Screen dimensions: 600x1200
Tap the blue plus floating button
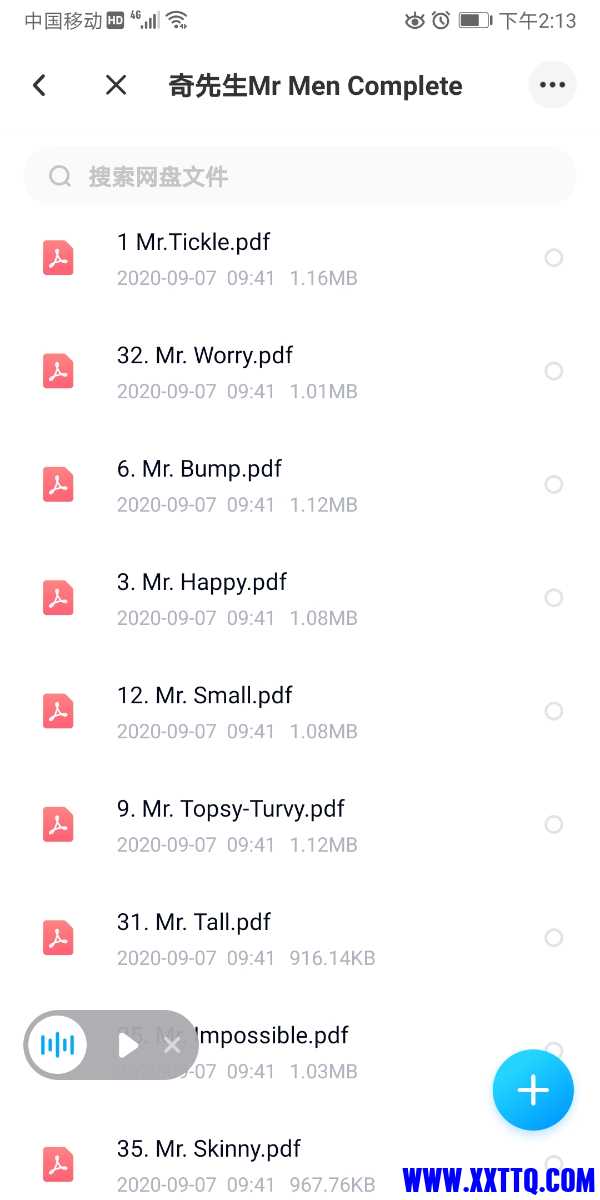coord(533,1090)
